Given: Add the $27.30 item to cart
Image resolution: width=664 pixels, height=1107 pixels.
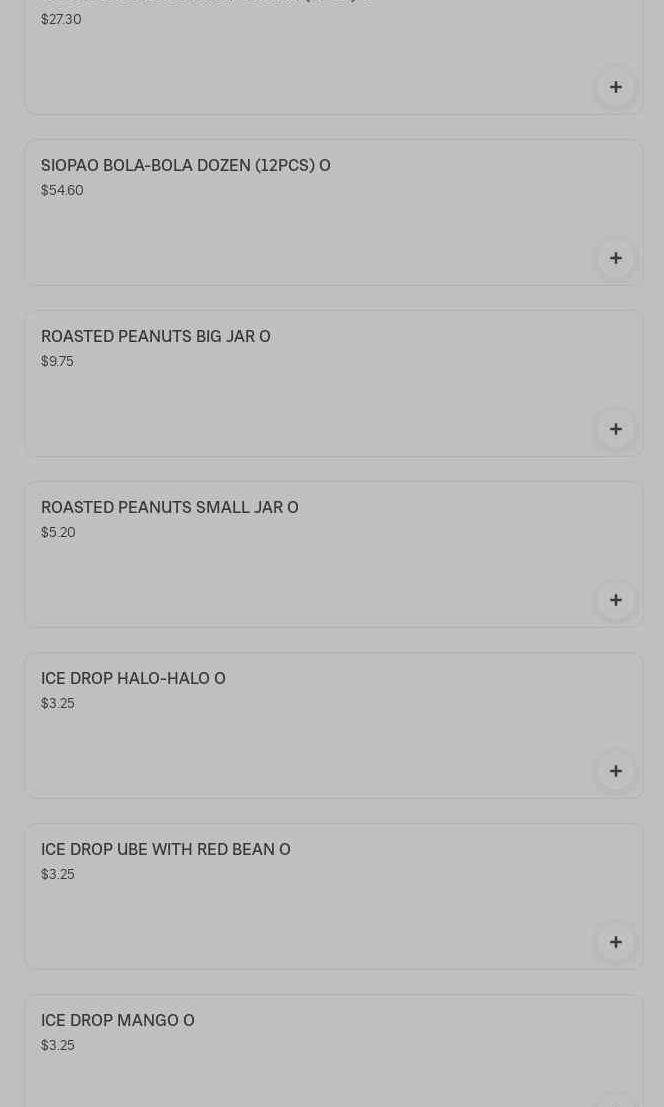Looking at the screenshot, I should (615, 87).
